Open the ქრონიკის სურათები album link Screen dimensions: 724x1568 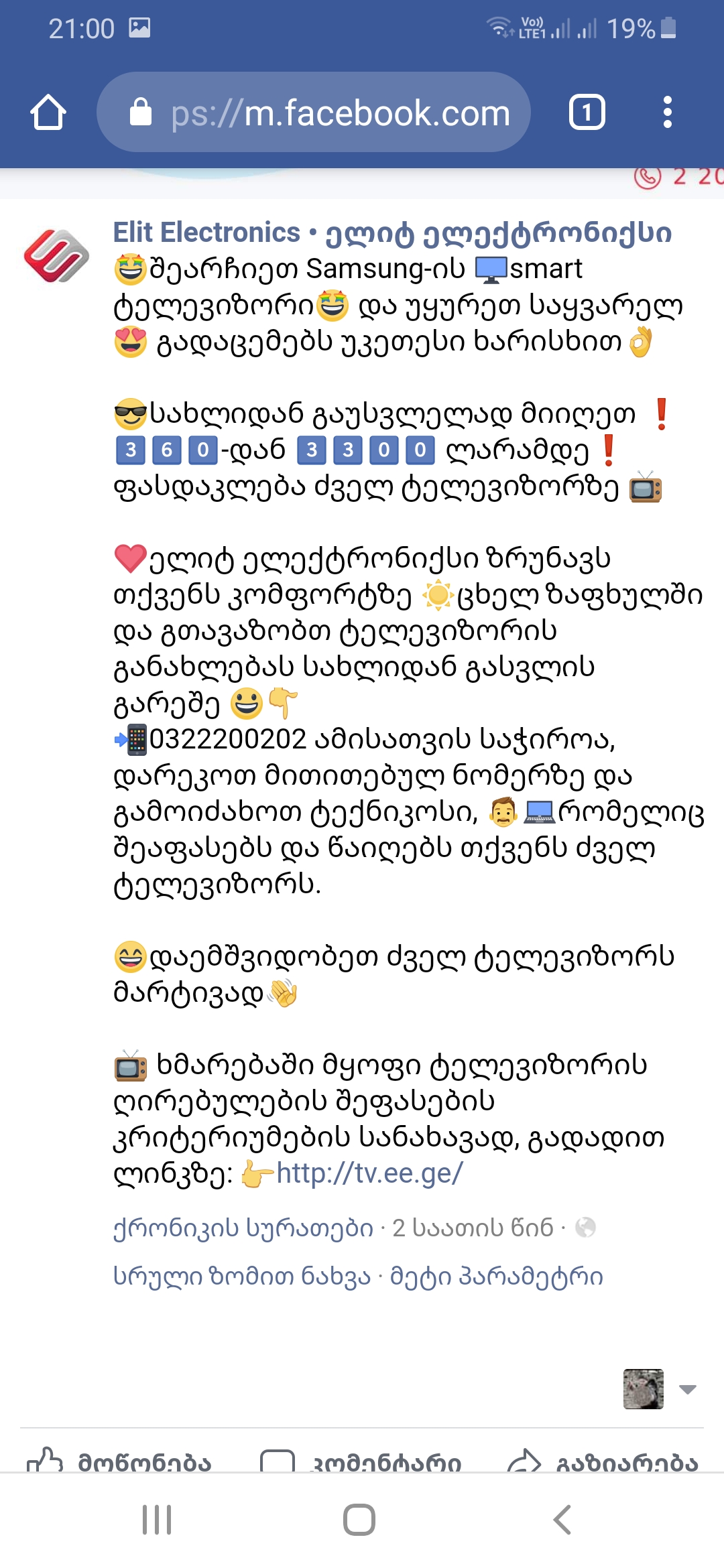(x=243, y=1228)
